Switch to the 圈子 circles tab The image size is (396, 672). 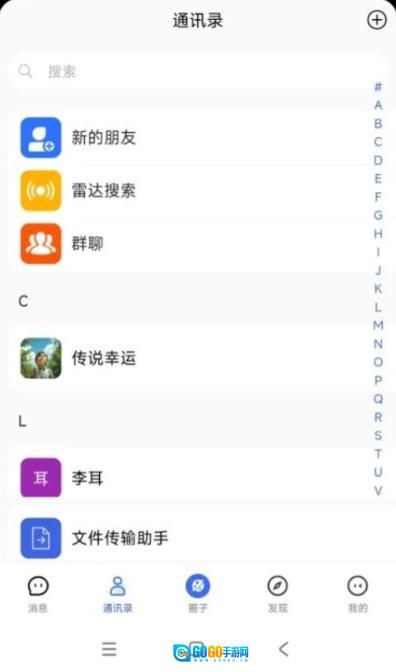198,594
